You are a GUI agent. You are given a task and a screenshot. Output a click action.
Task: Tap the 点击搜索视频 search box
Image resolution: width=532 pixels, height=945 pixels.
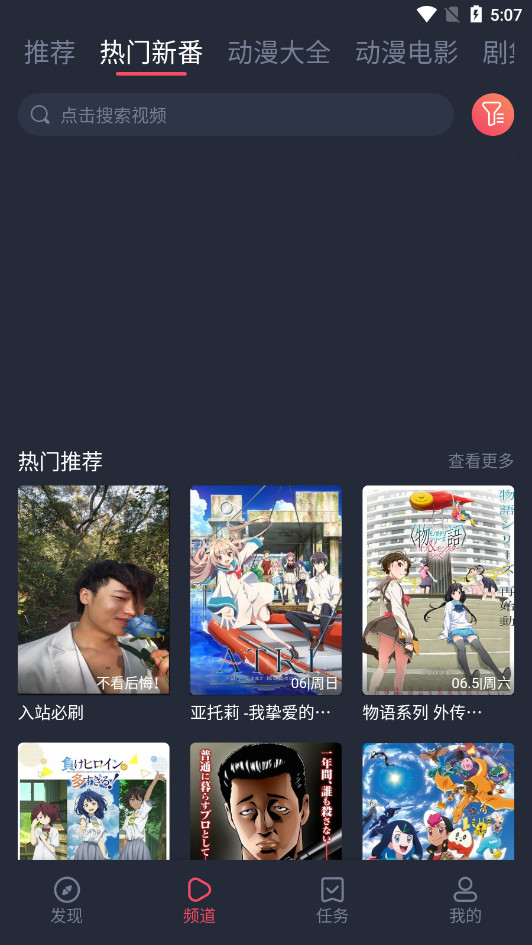tap(236, 115)
